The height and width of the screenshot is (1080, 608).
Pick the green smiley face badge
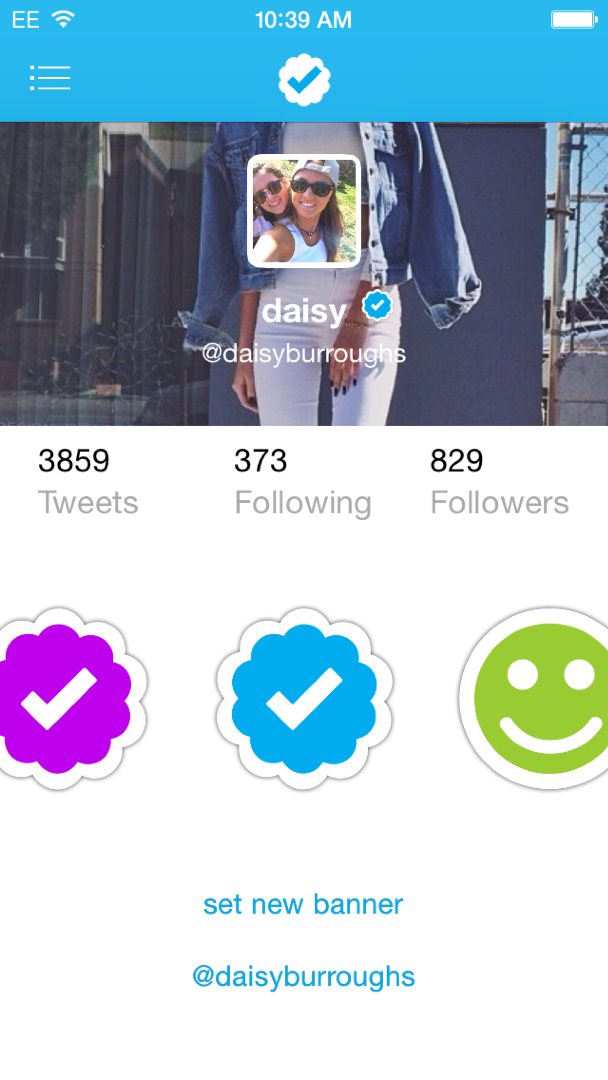tap(534, 698)
